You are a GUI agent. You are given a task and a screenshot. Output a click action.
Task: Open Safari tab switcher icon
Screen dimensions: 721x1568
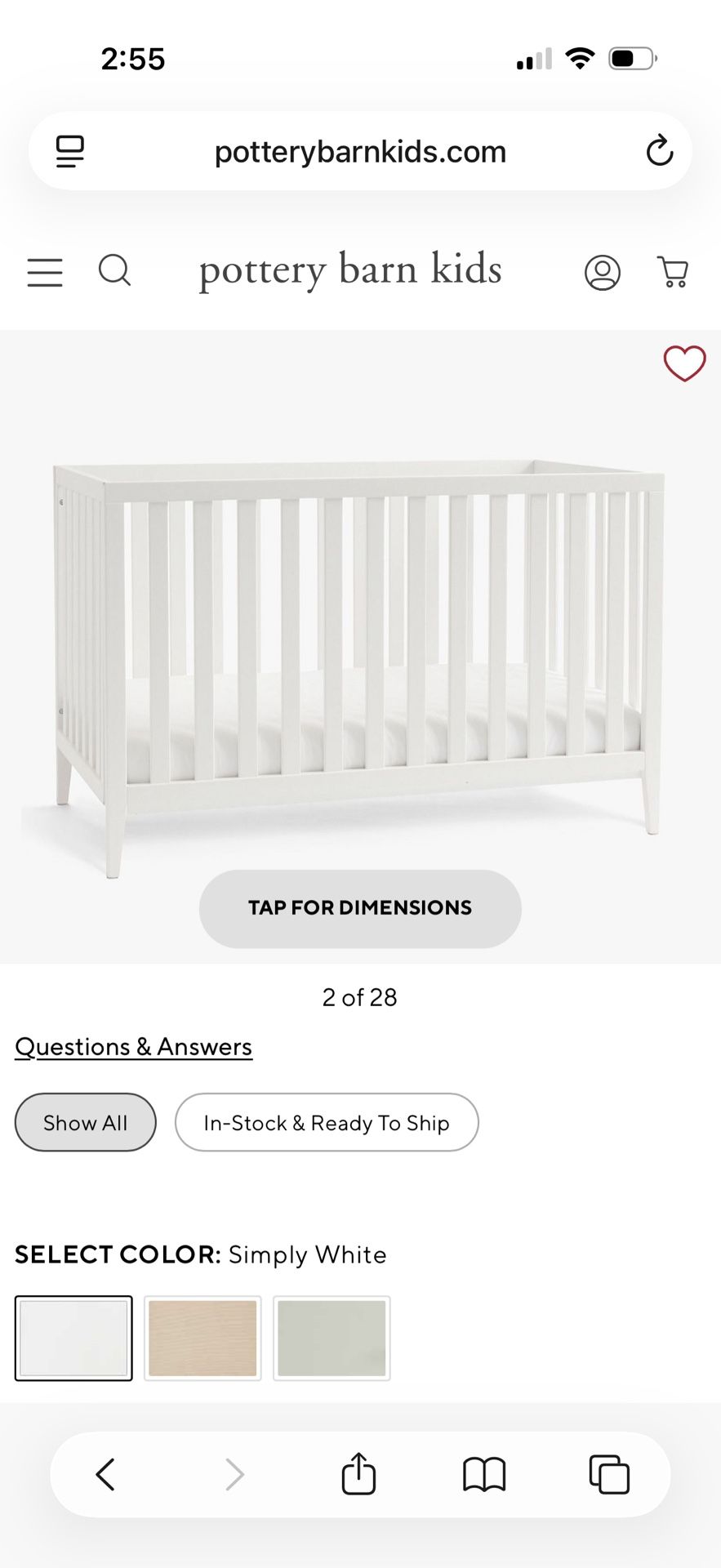click(x=609, y=1475)
